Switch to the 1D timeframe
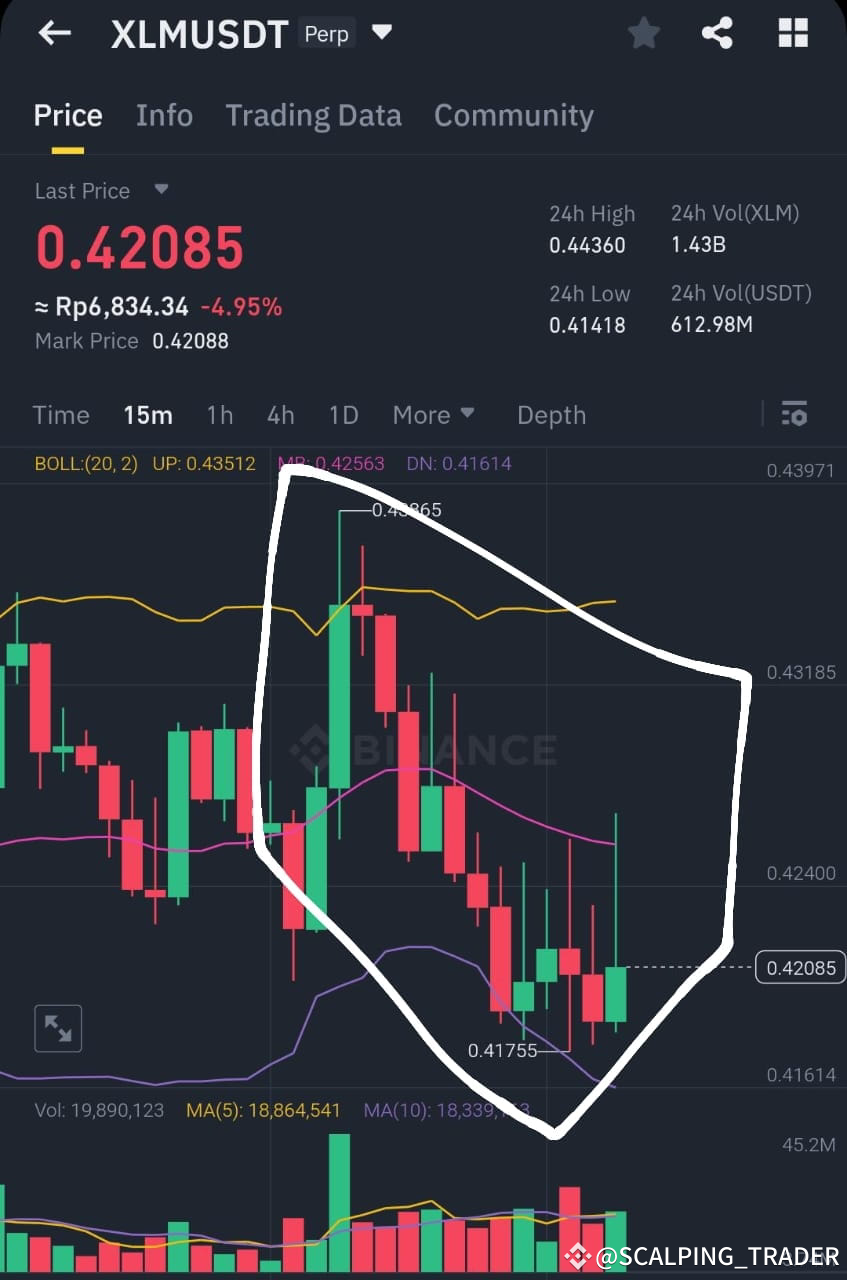This screenshot has width=847, height=1280. [343, 415]
